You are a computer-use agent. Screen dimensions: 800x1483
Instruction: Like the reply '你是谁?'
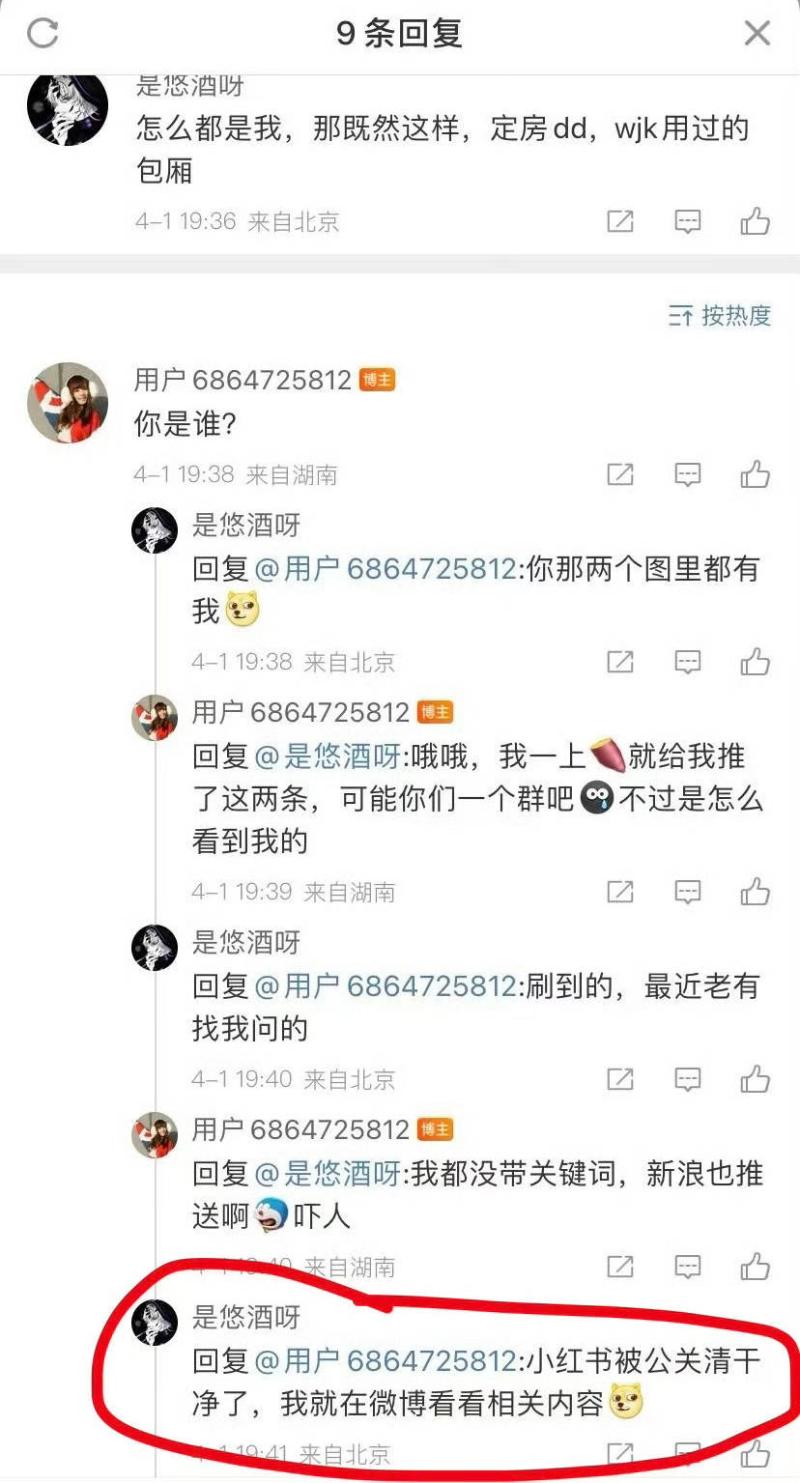click(755, 474)
